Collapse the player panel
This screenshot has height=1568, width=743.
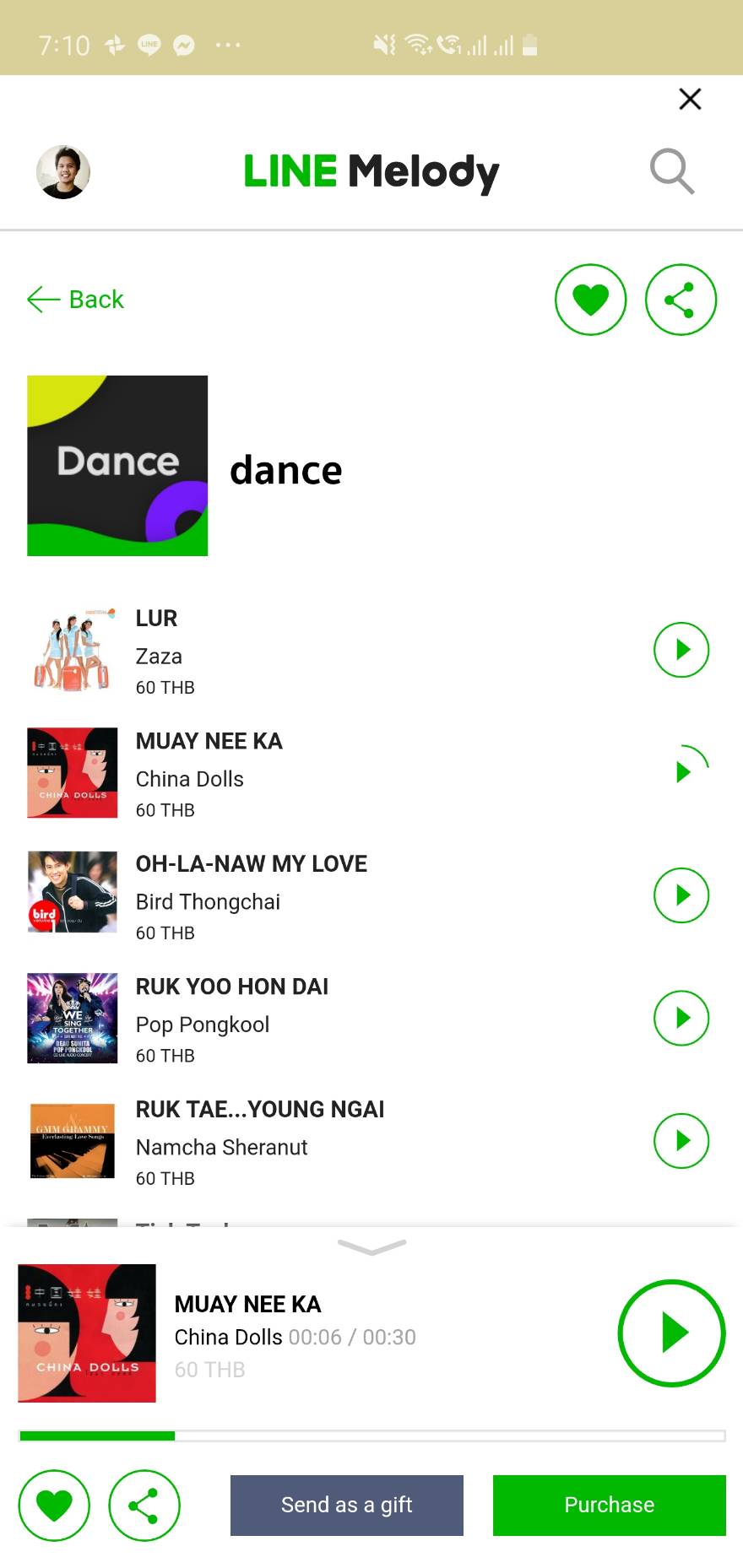click(x=371, y=1246)
